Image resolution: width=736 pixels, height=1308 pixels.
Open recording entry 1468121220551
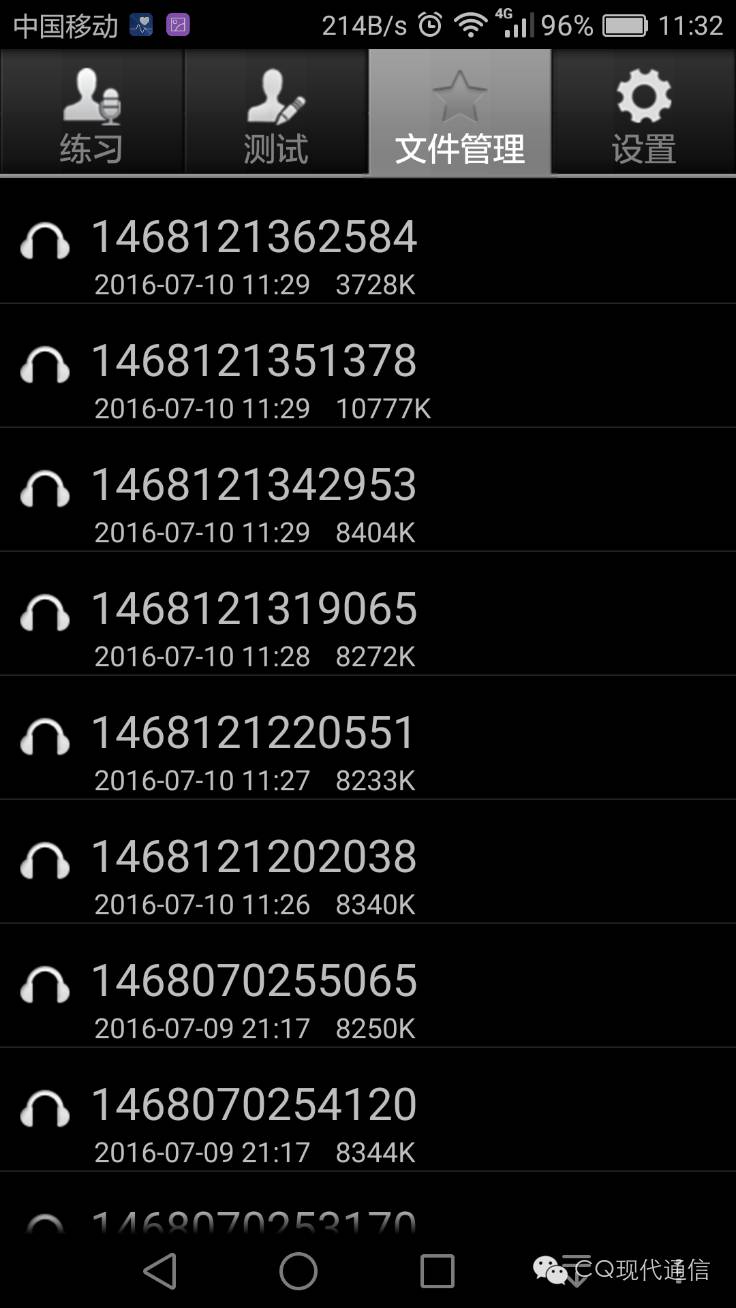[x=251, y=733]
